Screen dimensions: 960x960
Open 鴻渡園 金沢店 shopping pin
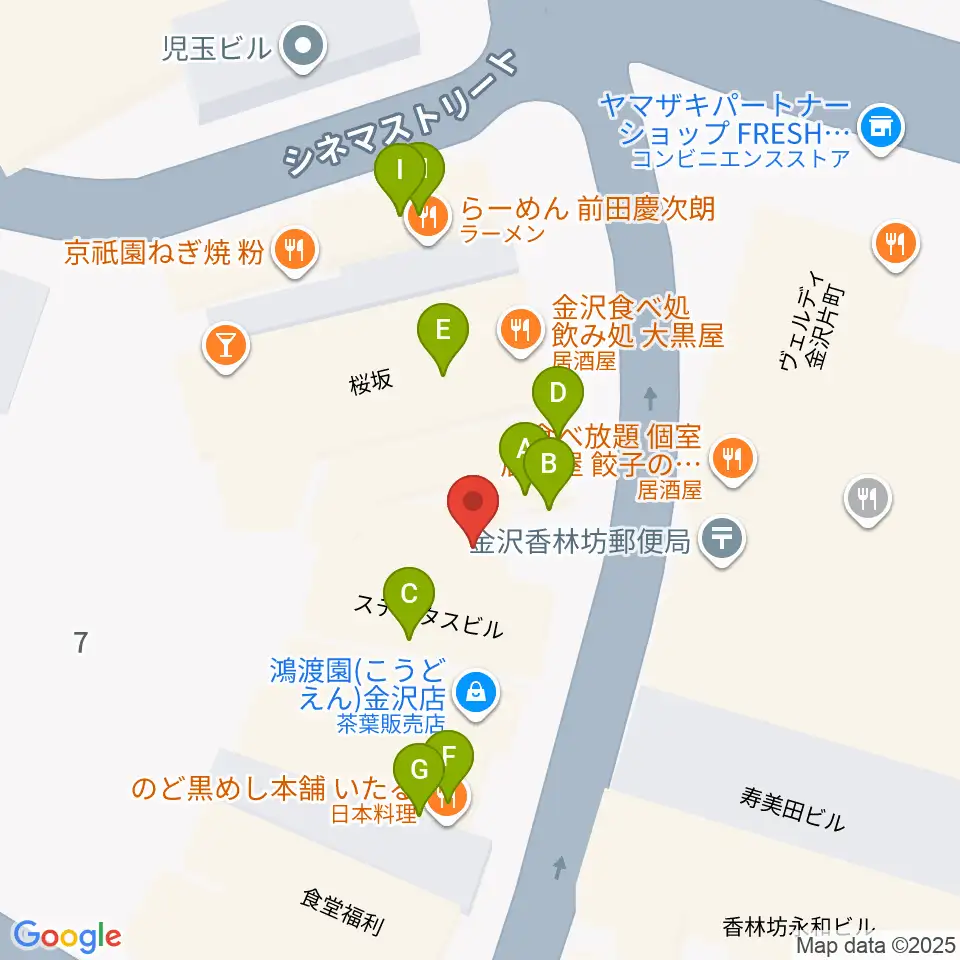click(x=476, y=694)
